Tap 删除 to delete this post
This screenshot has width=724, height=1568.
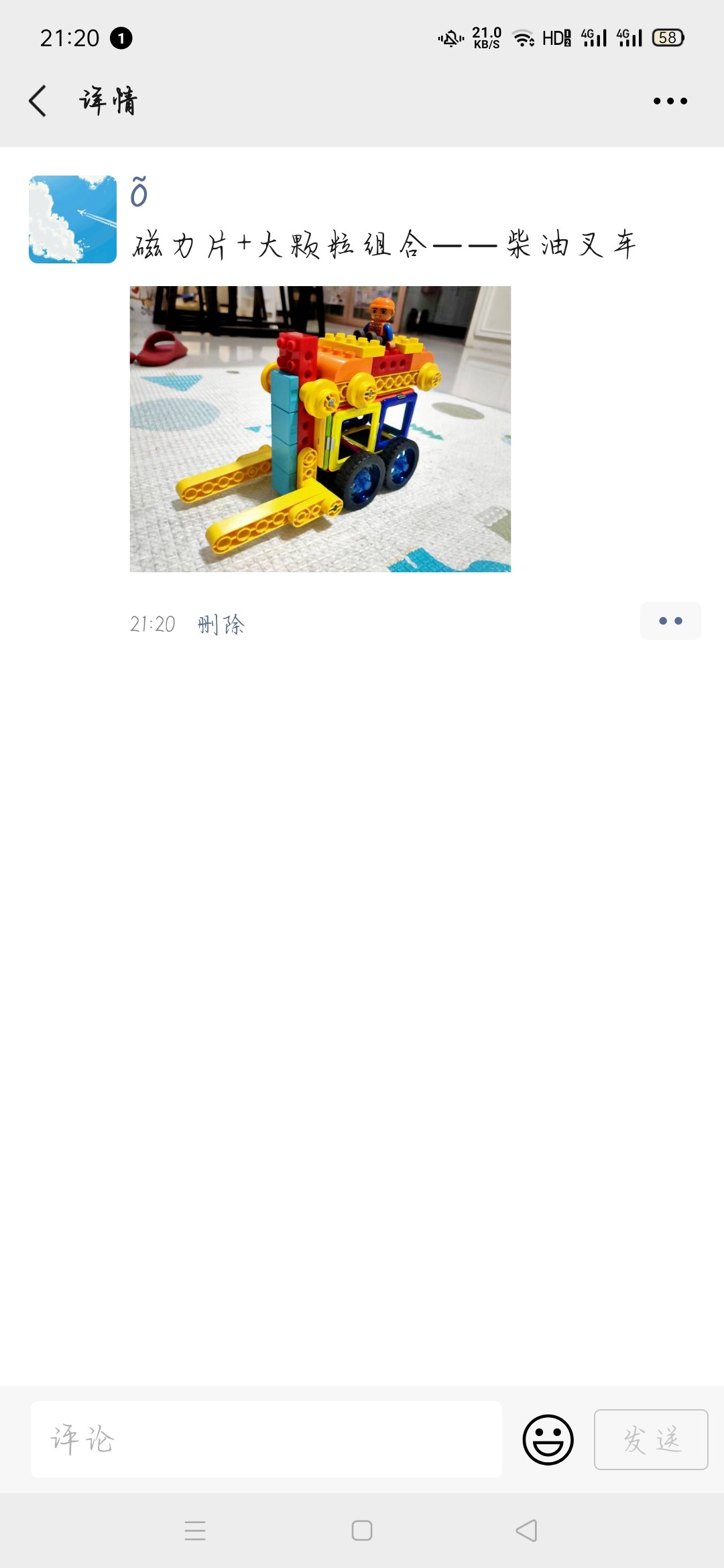tap(221, 625)
